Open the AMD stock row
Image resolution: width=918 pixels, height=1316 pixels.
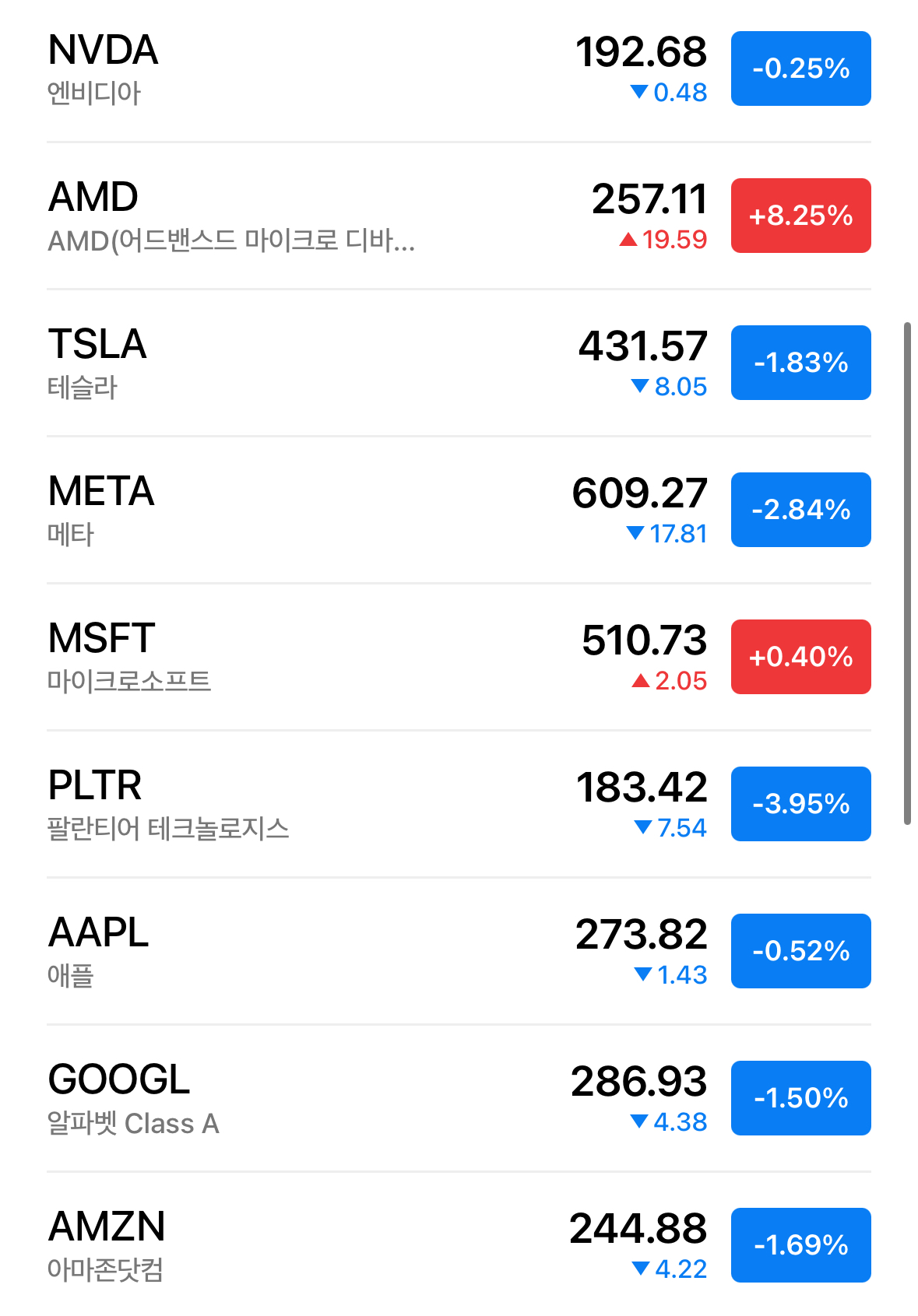[x=311, y=216]
